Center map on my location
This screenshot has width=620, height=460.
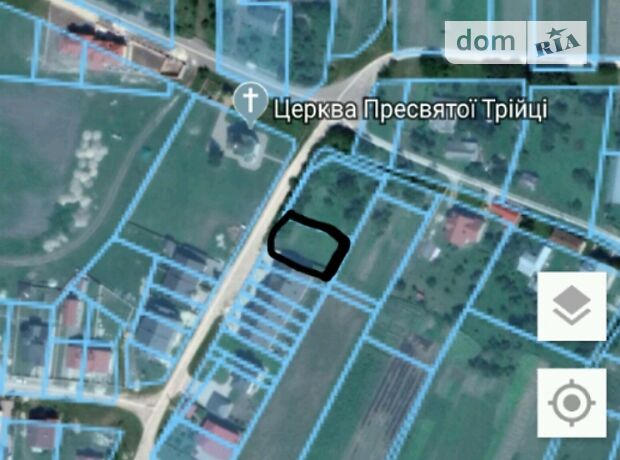[572, 403]
